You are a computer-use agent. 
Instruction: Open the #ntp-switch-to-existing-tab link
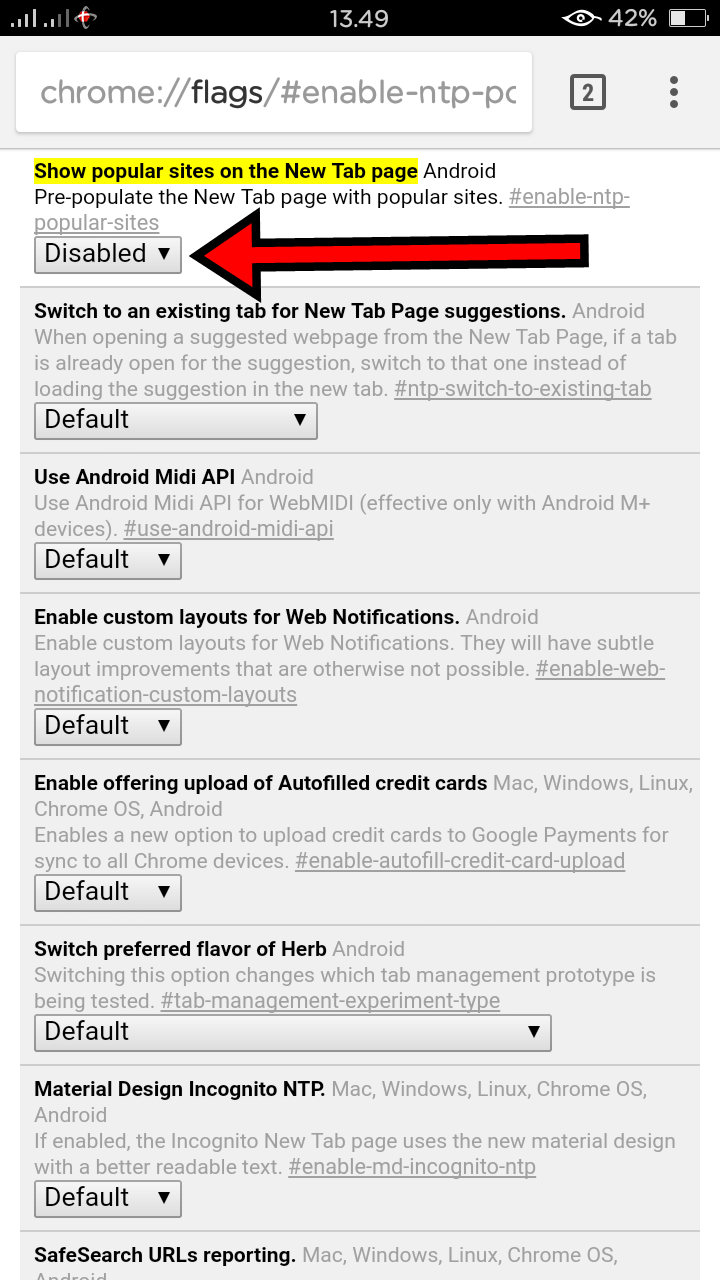click(522, 389)
